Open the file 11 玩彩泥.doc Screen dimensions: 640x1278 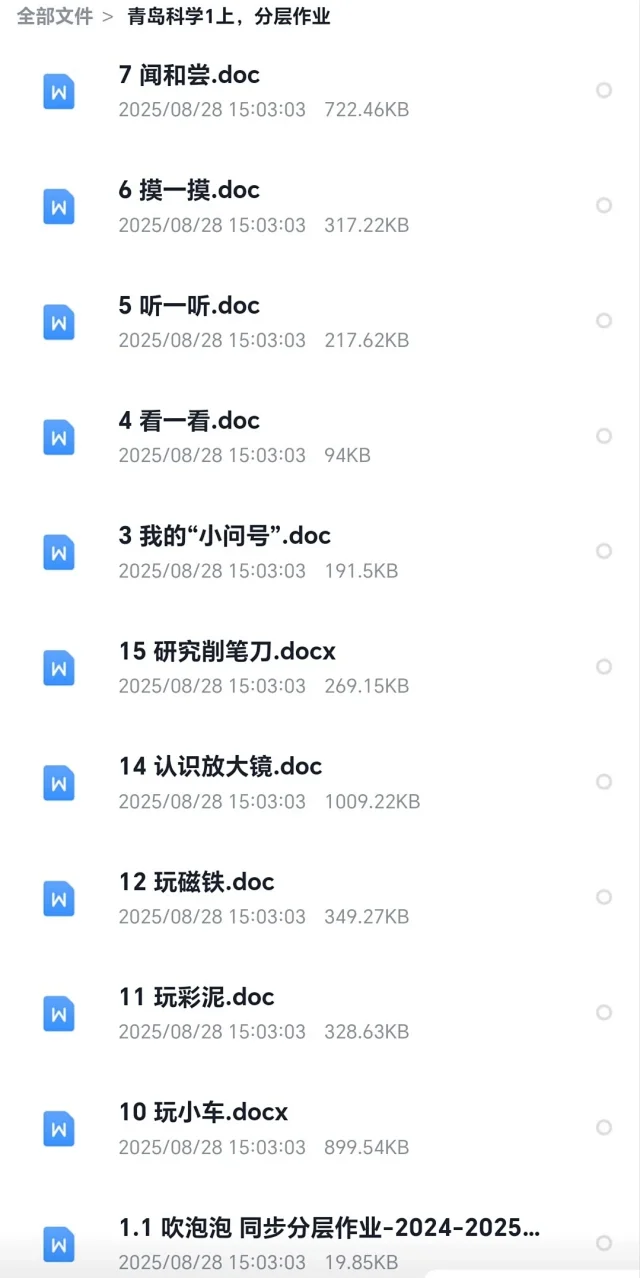coord(320,1013)
